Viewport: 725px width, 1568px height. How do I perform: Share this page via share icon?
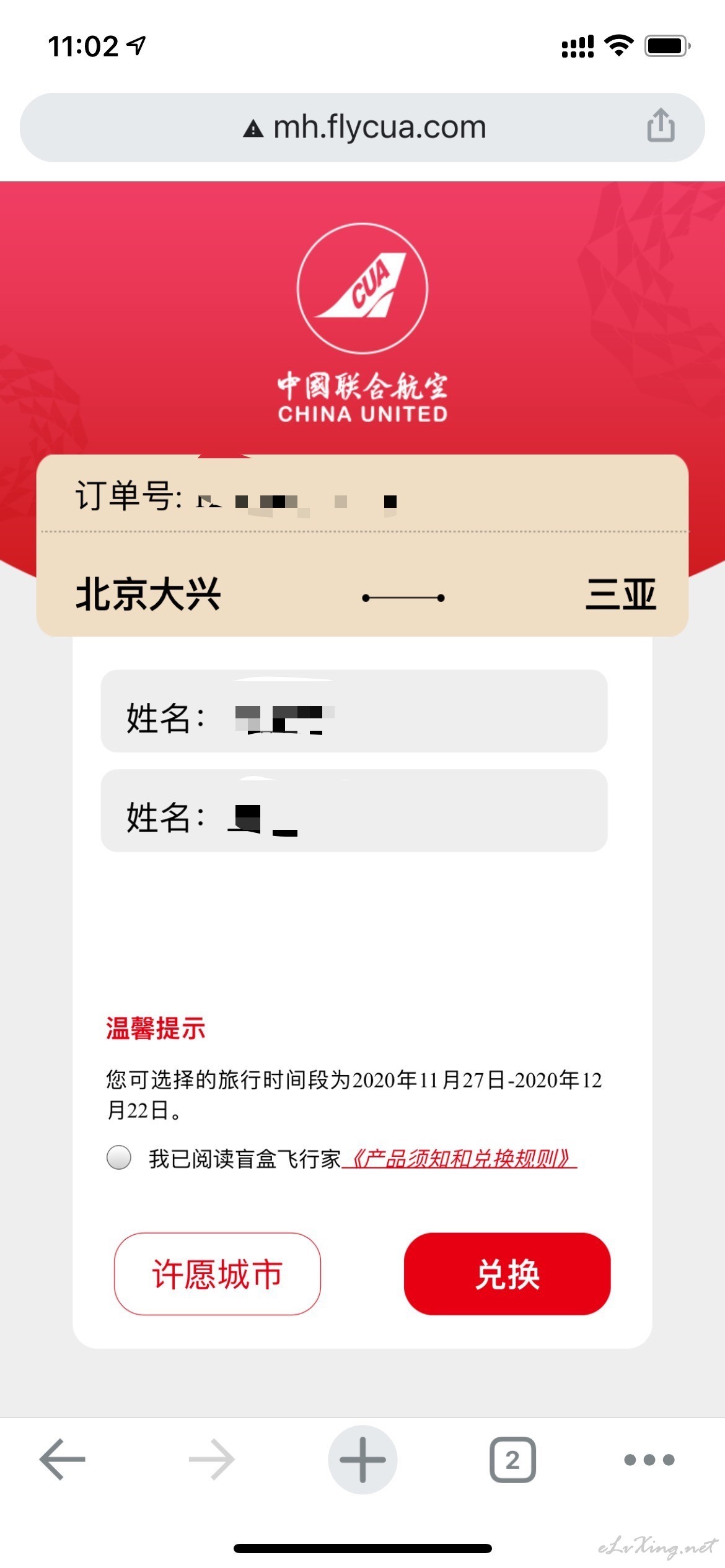click(x=661, y=125)
